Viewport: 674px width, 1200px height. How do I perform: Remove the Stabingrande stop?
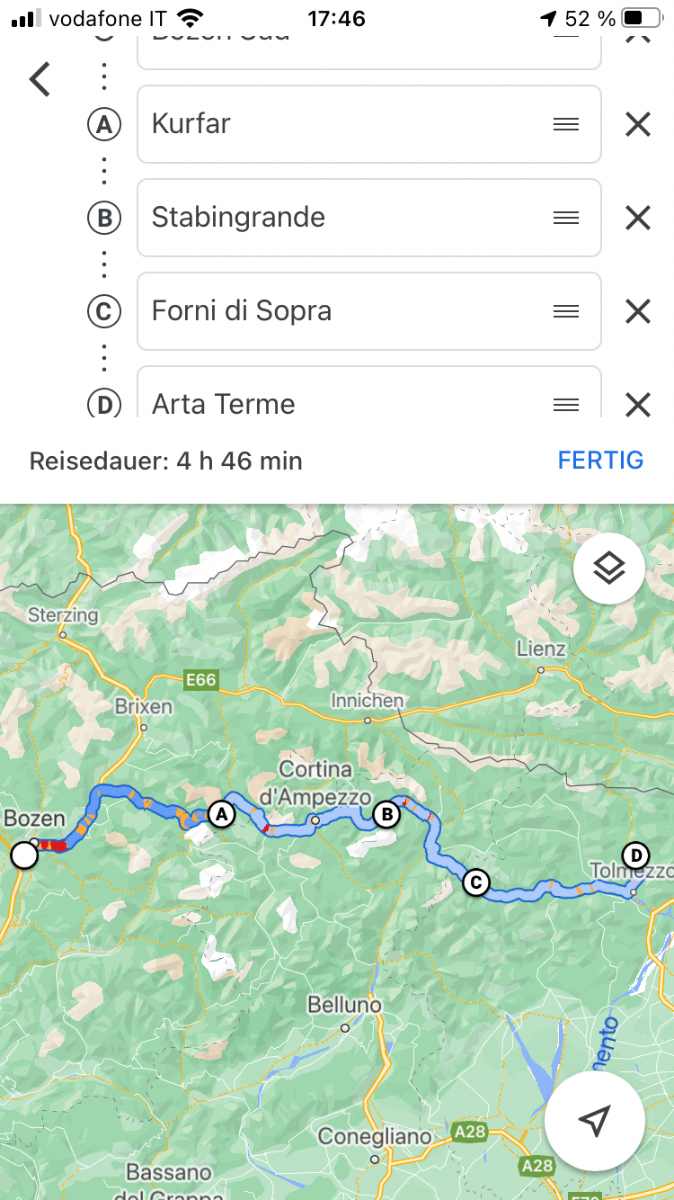tap(637, 217)
